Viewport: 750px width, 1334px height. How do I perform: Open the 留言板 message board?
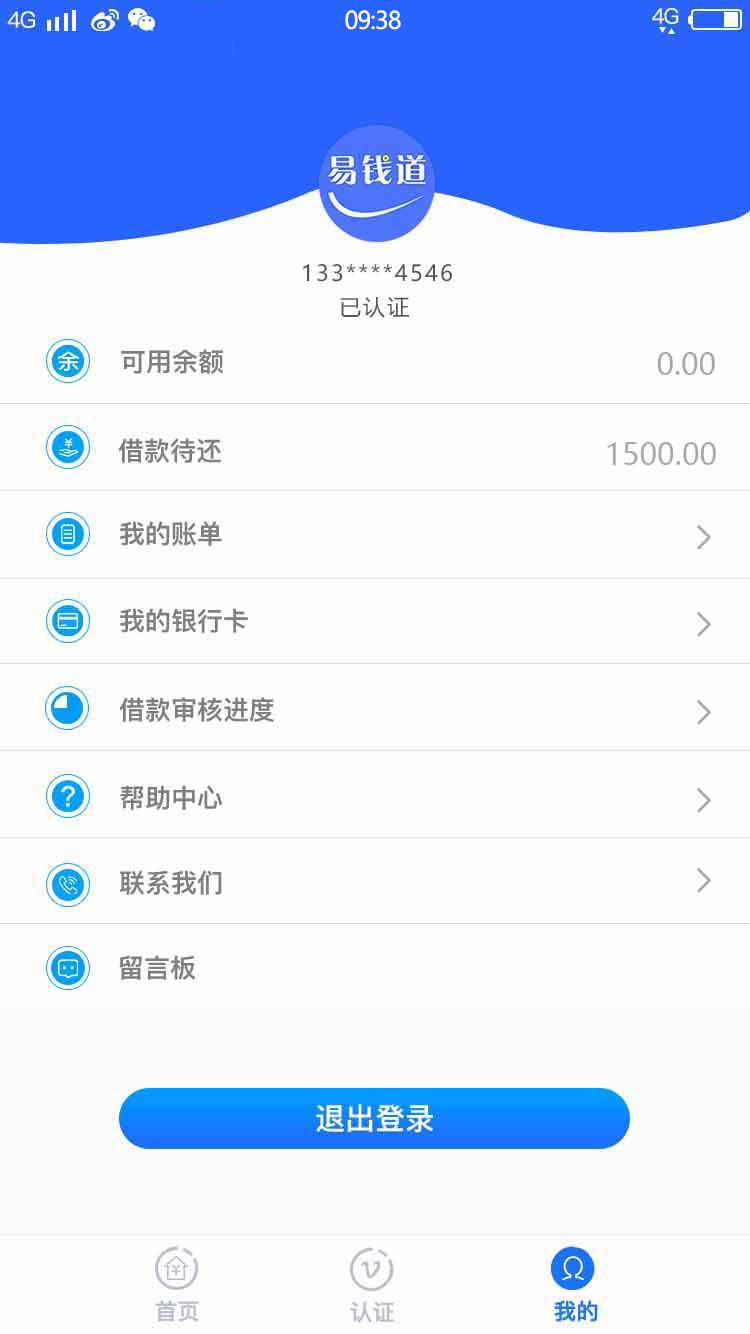[375, 967]
